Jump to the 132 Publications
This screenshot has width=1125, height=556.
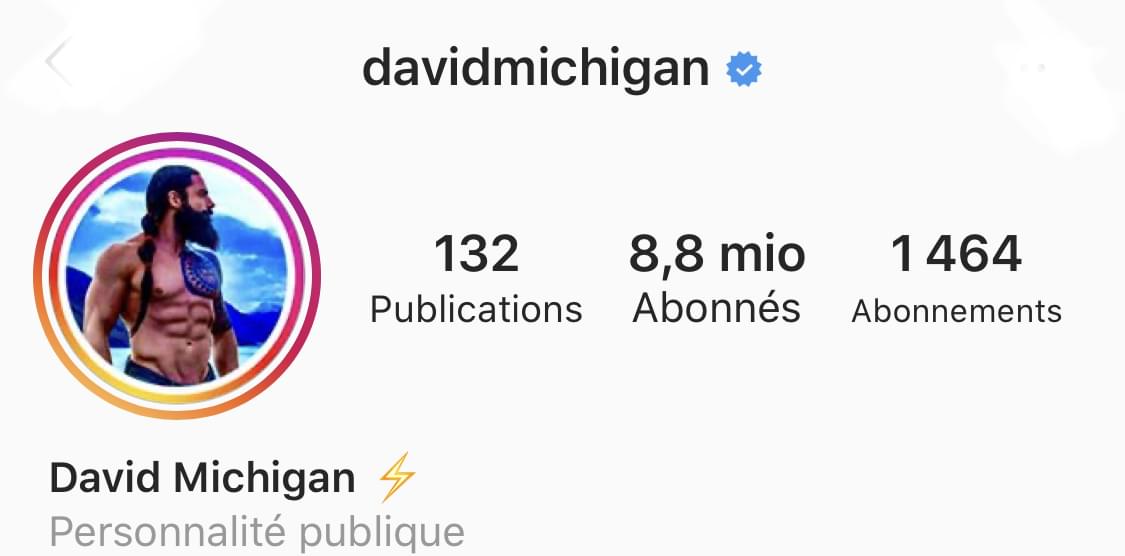[476, 278]
